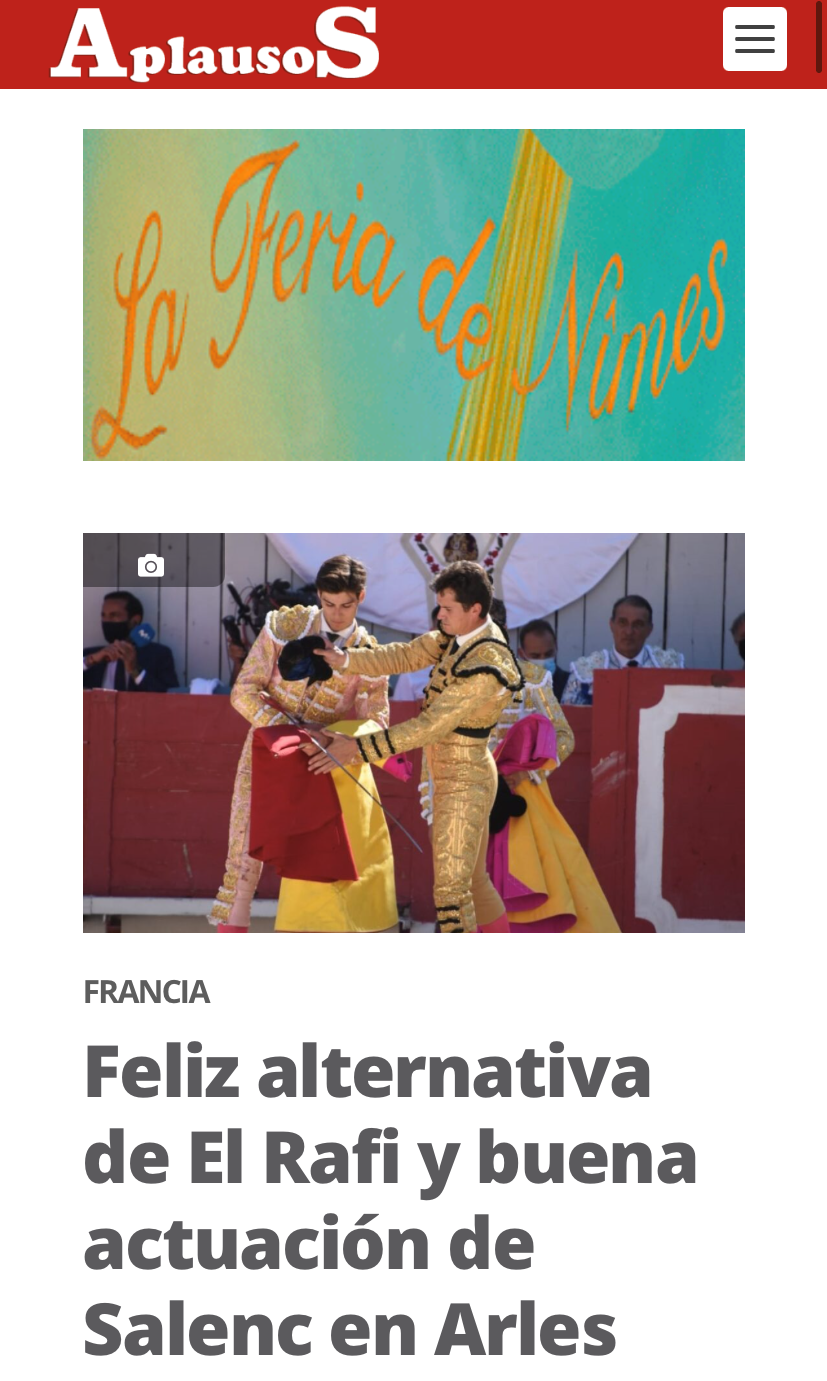This screenshot has width=827, height=1381.
Task: Open the photo gallery camera icon
Action: (x=151, y=566)
